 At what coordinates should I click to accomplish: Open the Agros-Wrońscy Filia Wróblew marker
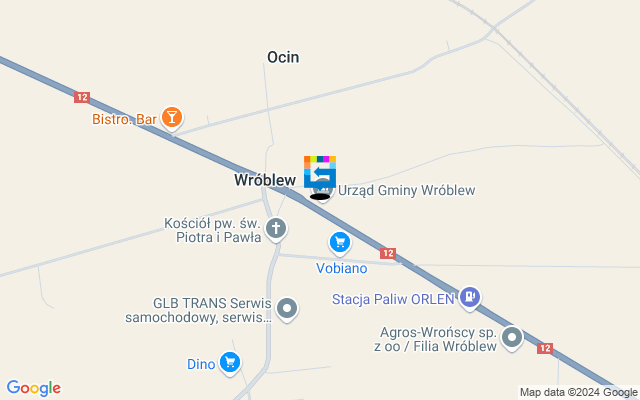[x=512, y=338]
